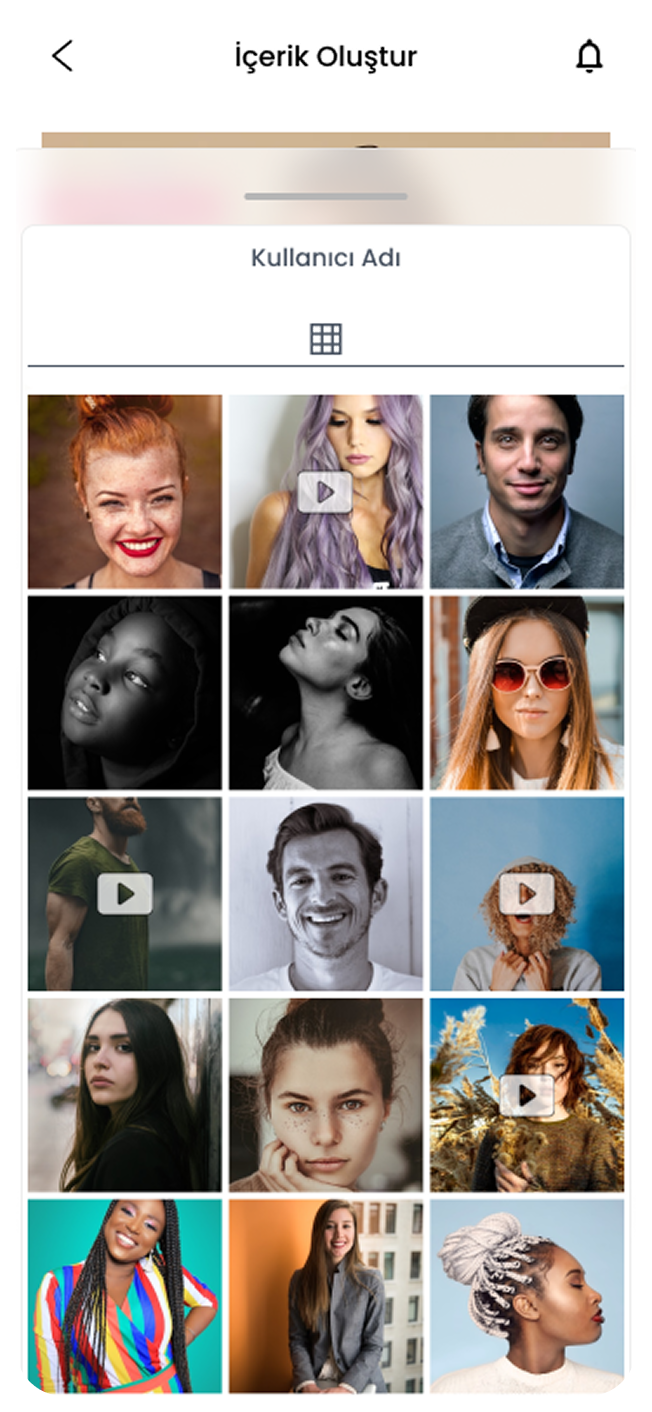Open the woman with red sunglasses photo
The image size is (652, 1412).
tap(527, 692)
